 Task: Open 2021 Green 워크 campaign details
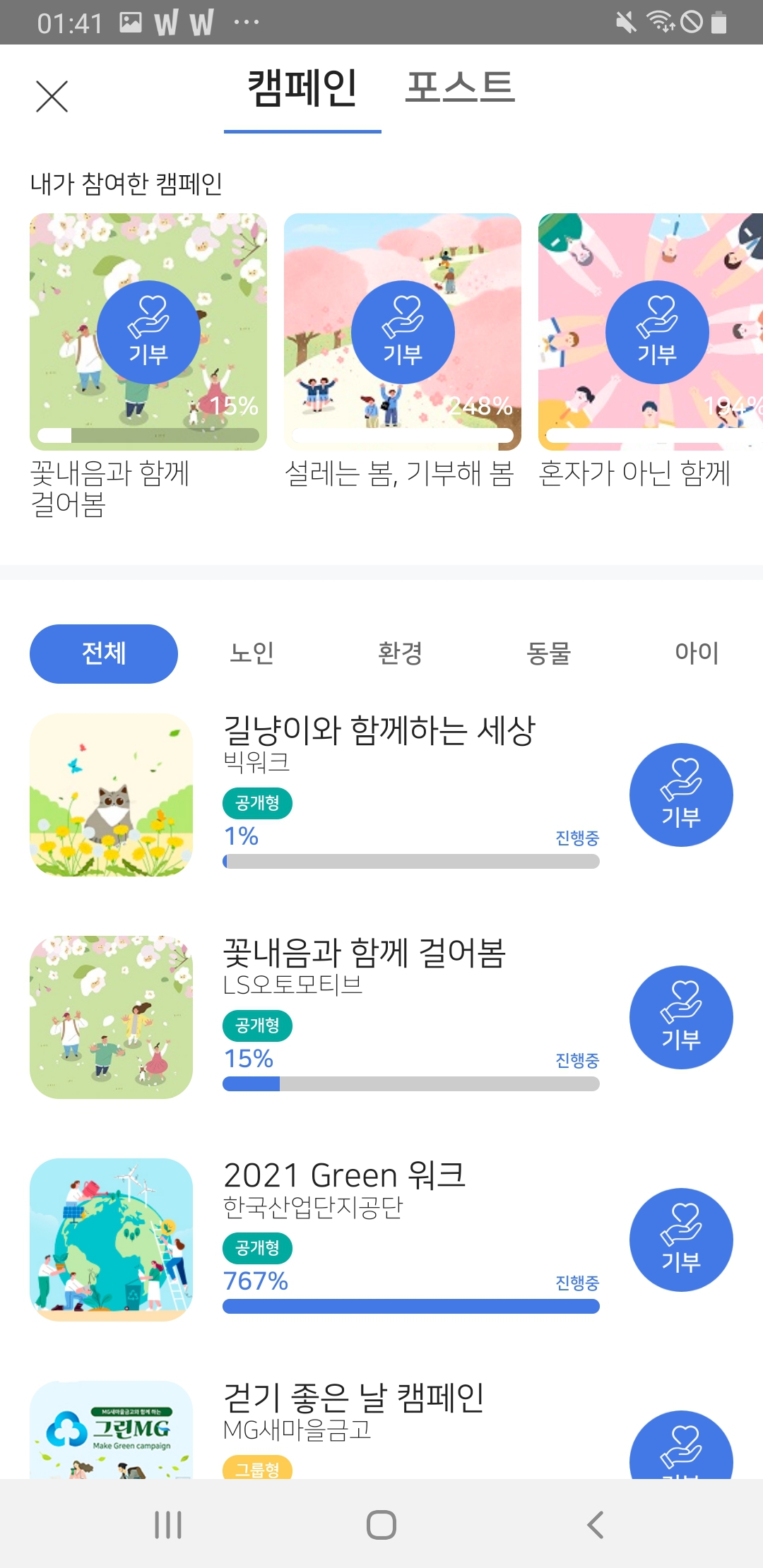pos(345,1176)
